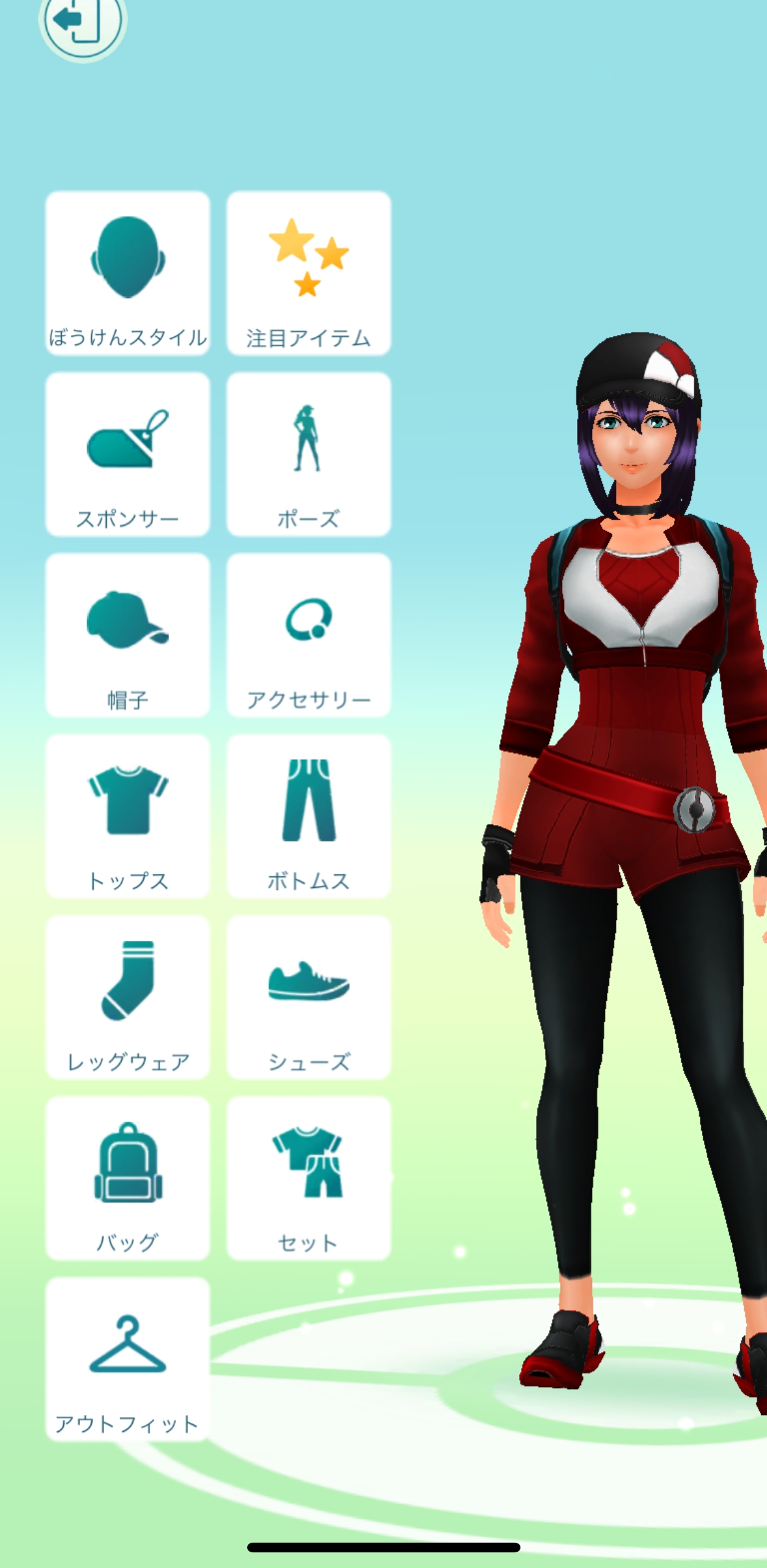Open the セット outfit sets category

pyautogui.click(x=308, y=1178)
